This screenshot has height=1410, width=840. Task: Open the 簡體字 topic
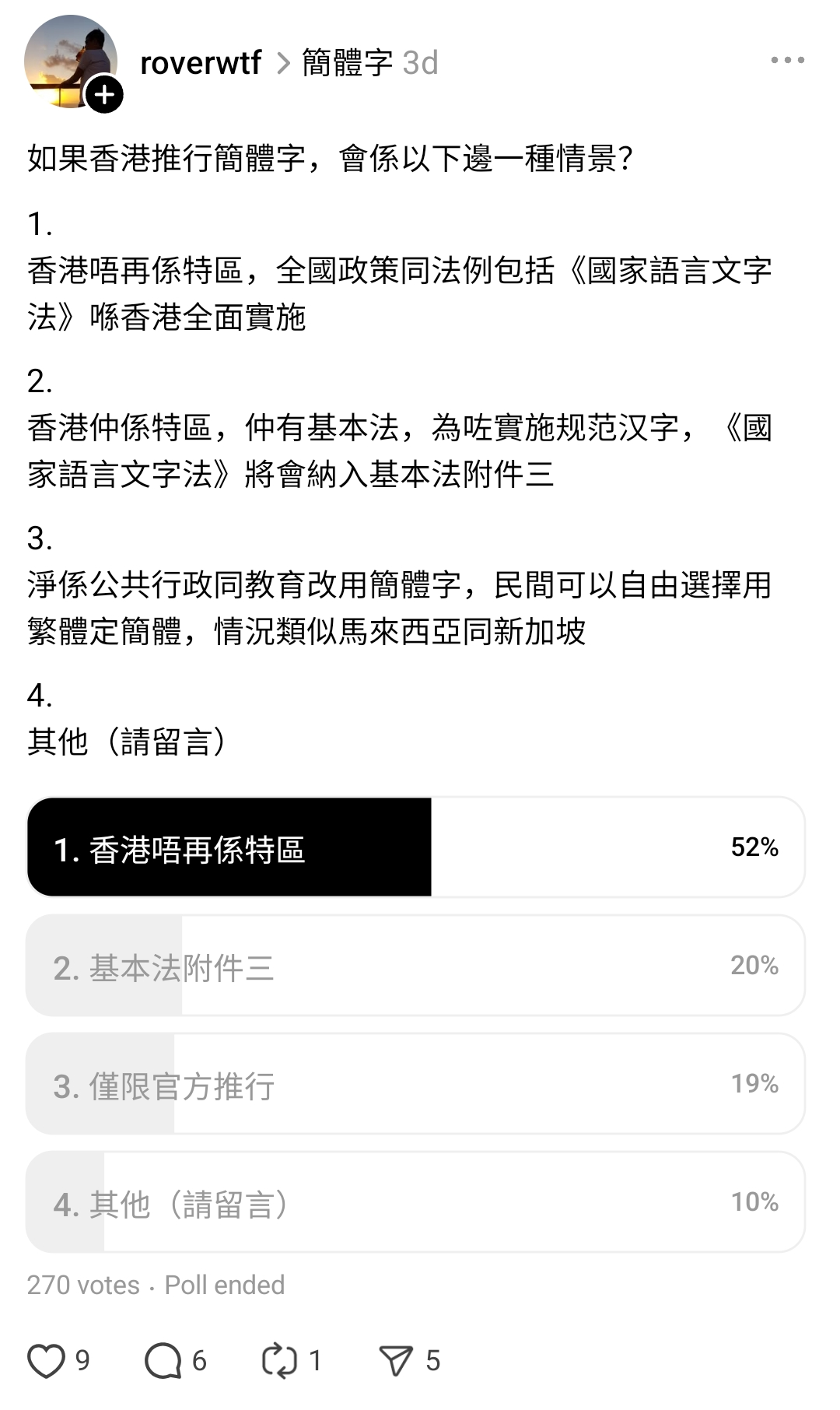pos(347,63)
